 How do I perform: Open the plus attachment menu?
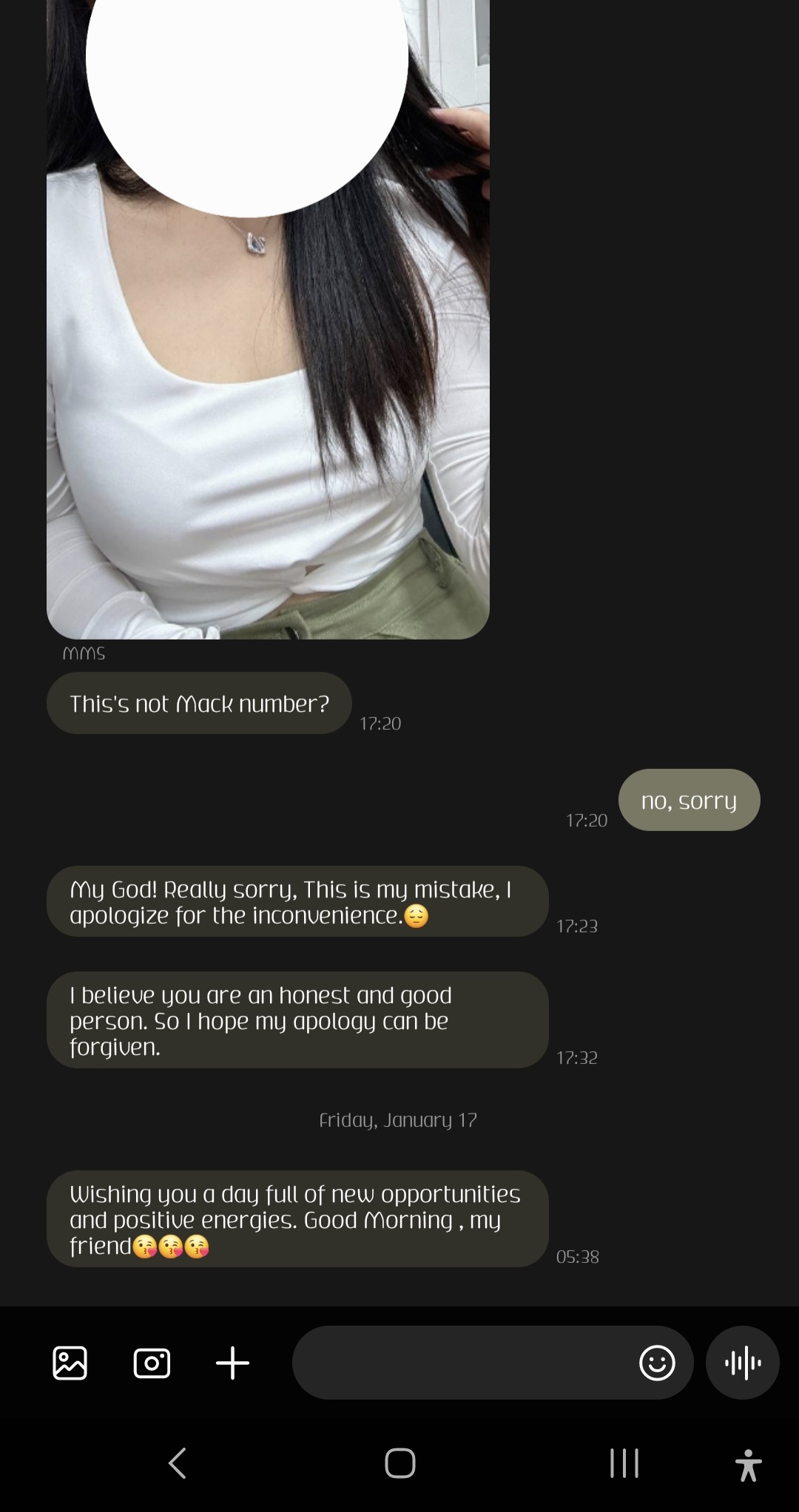click(232, 1363)
